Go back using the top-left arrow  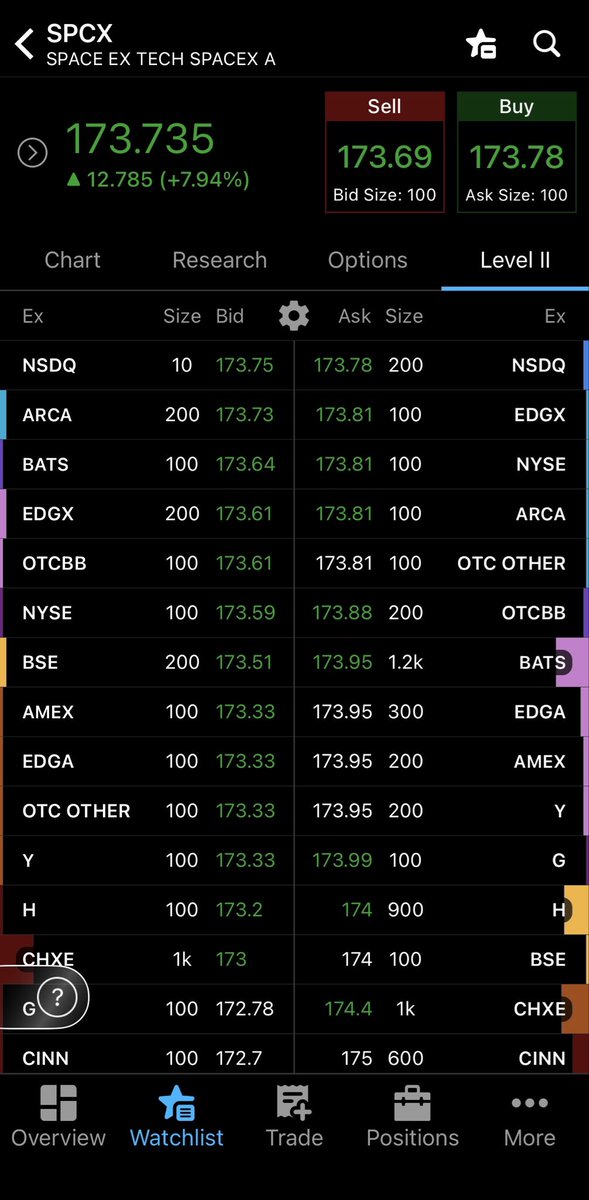pyautogui.click(x=25, y=44)
